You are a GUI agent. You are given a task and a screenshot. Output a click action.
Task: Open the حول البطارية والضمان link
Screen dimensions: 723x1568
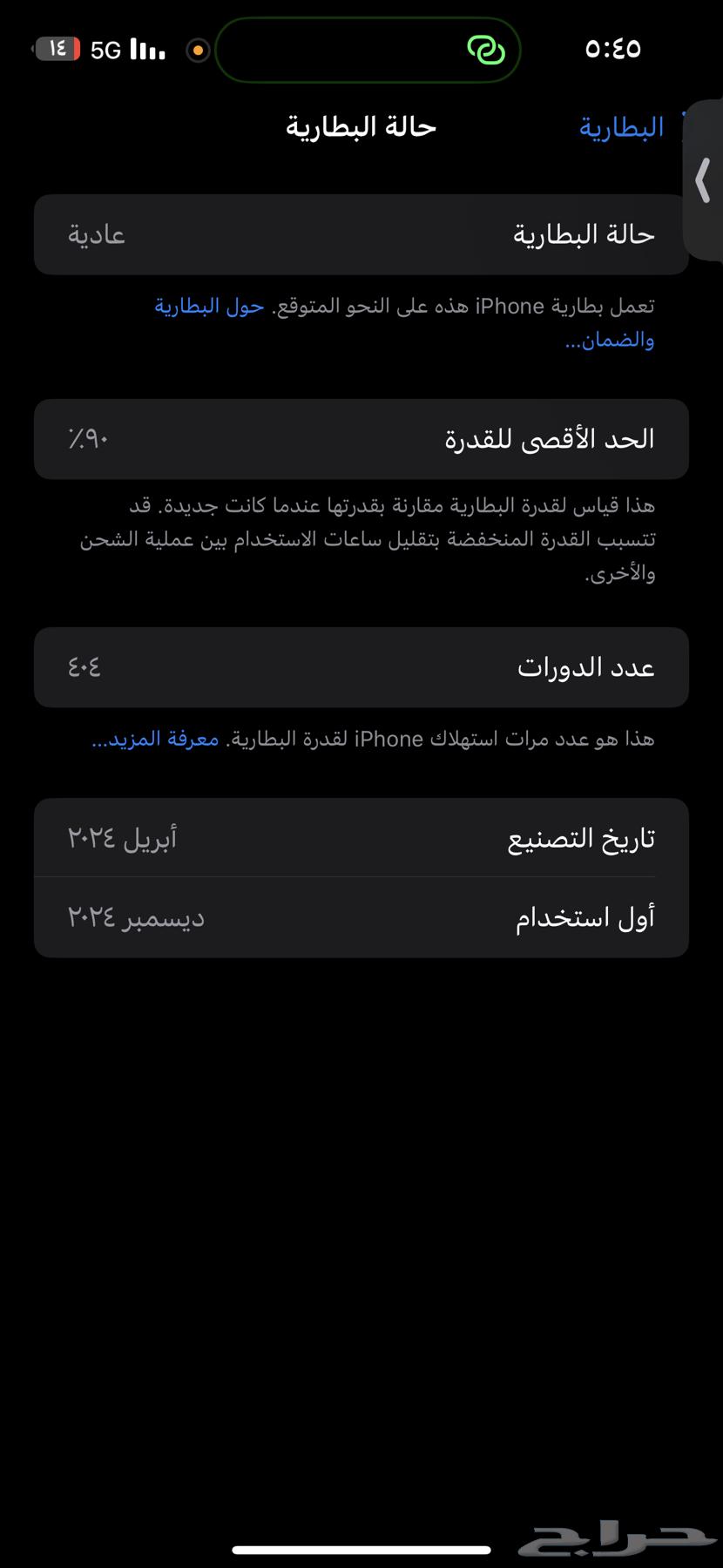click(208, 307)
